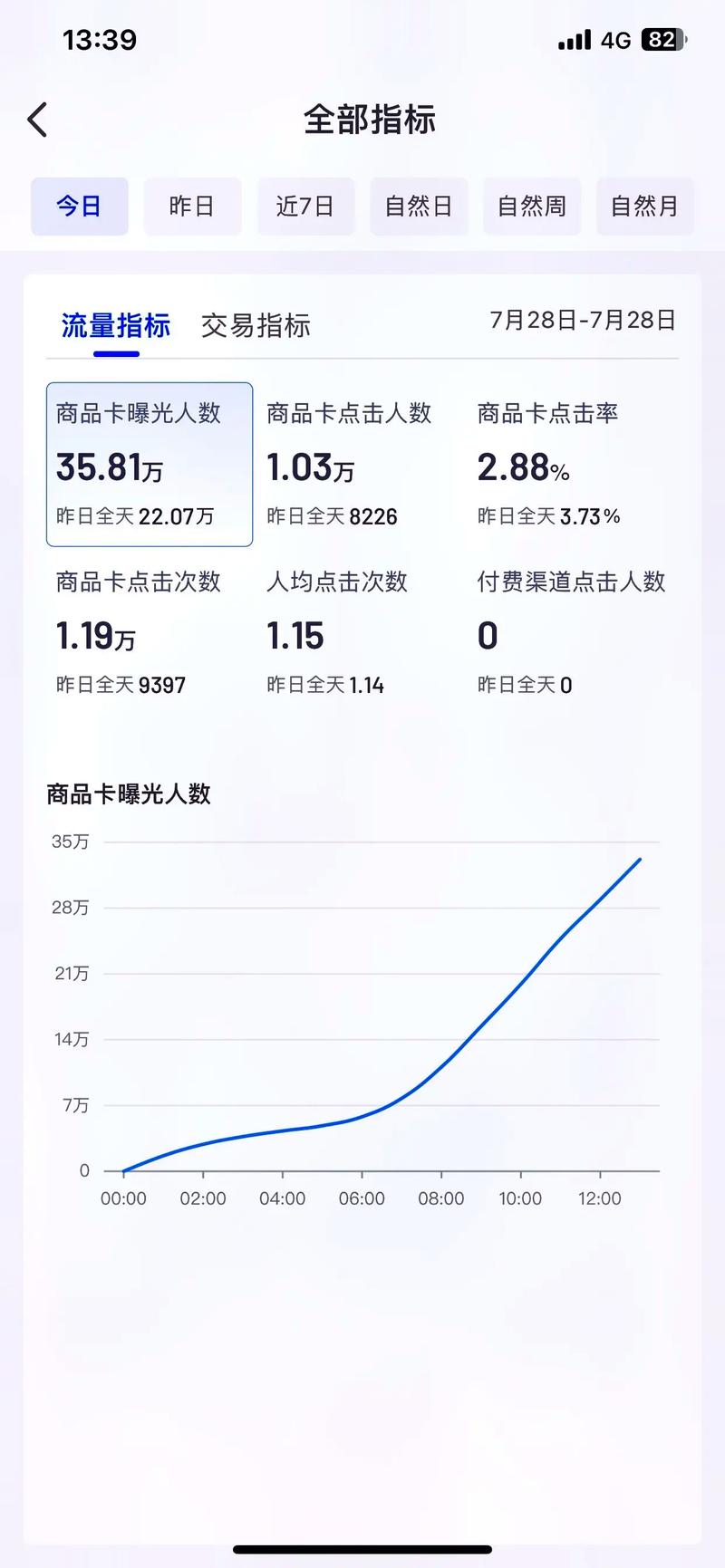The width and height of the screenshot is (725, 1568).
Task: Select the 商品卡曝光人数 metric card
Action: (x=150, y=465)
